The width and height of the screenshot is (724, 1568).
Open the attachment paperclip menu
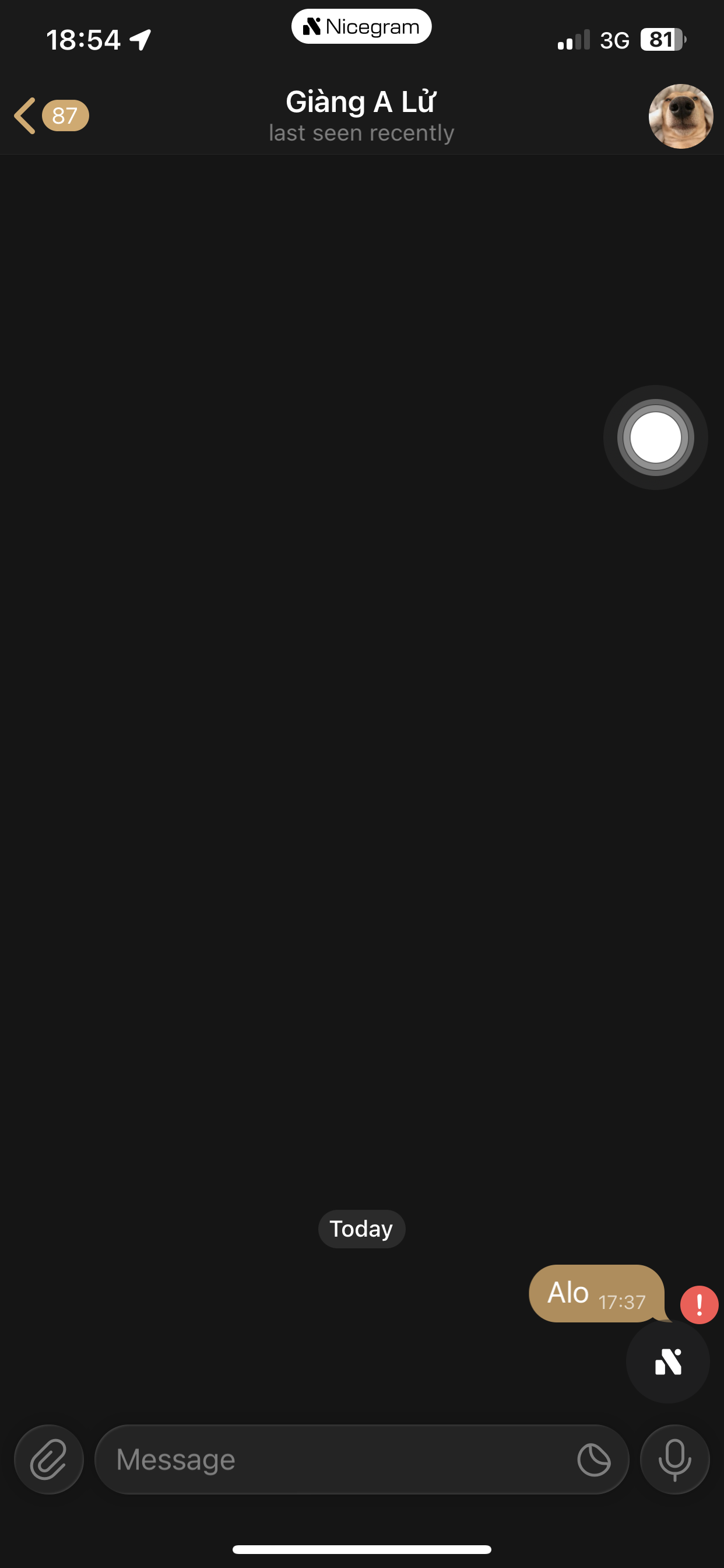[48, 1459]
